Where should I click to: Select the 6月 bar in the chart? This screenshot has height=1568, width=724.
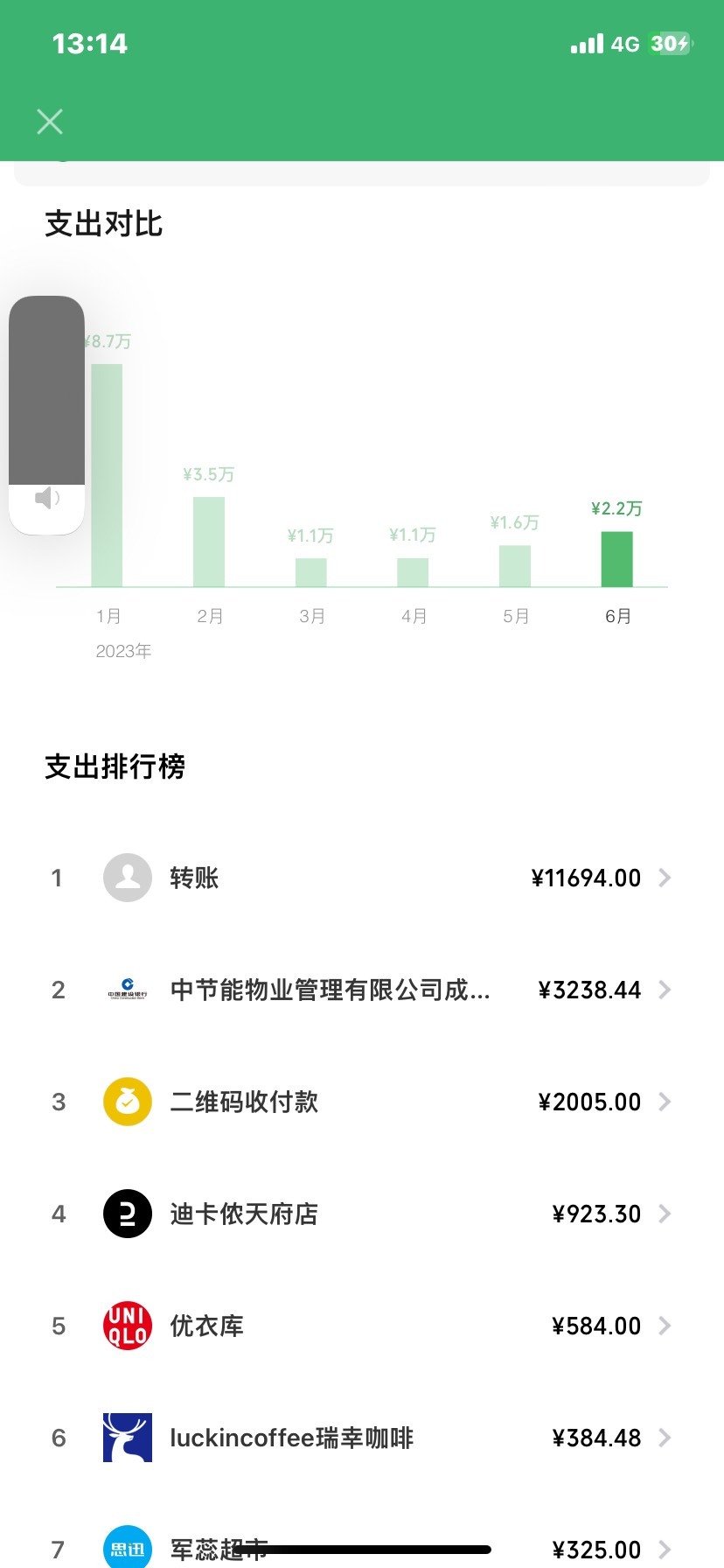coord(616,559)
